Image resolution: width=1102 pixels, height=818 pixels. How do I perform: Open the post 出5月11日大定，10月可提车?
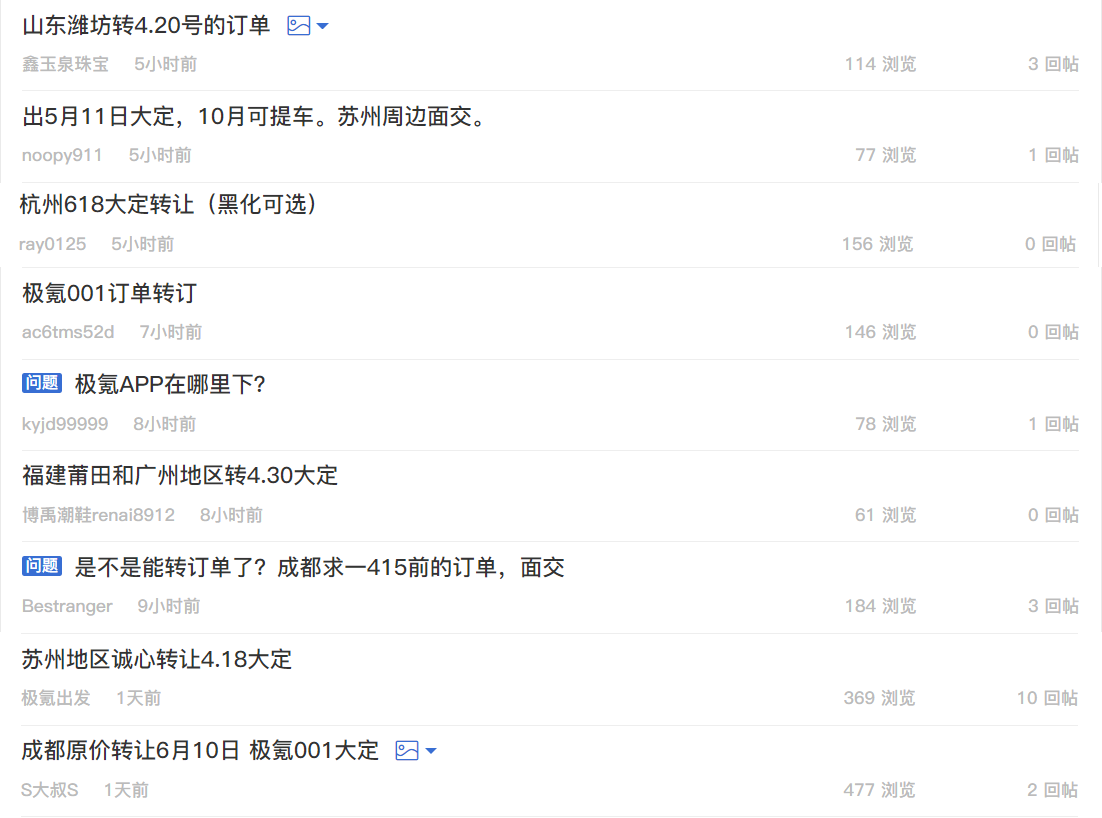pyautogui.click(x=255, y=117)
